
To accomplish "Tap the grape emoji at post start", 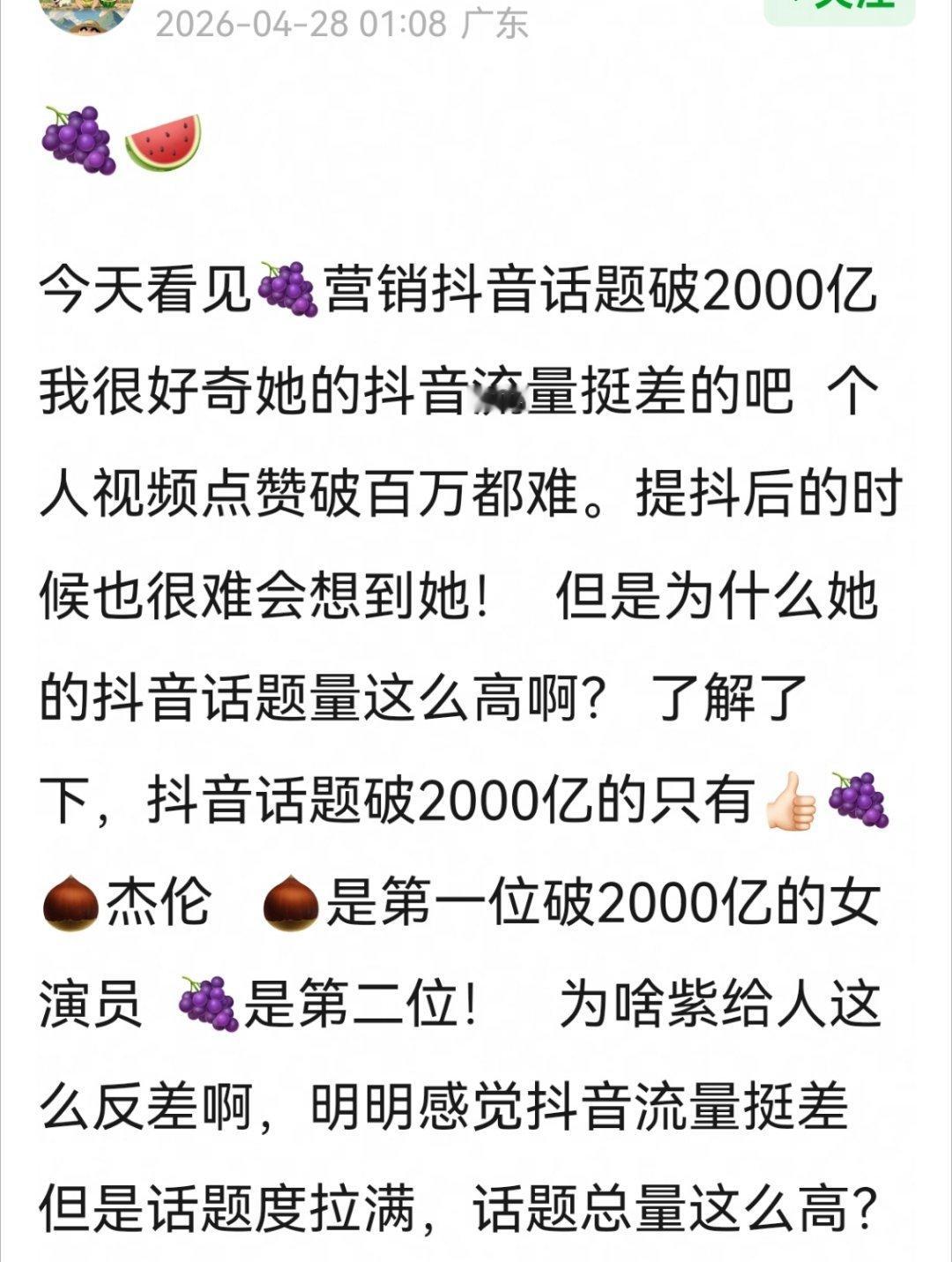I will [79, 138].
